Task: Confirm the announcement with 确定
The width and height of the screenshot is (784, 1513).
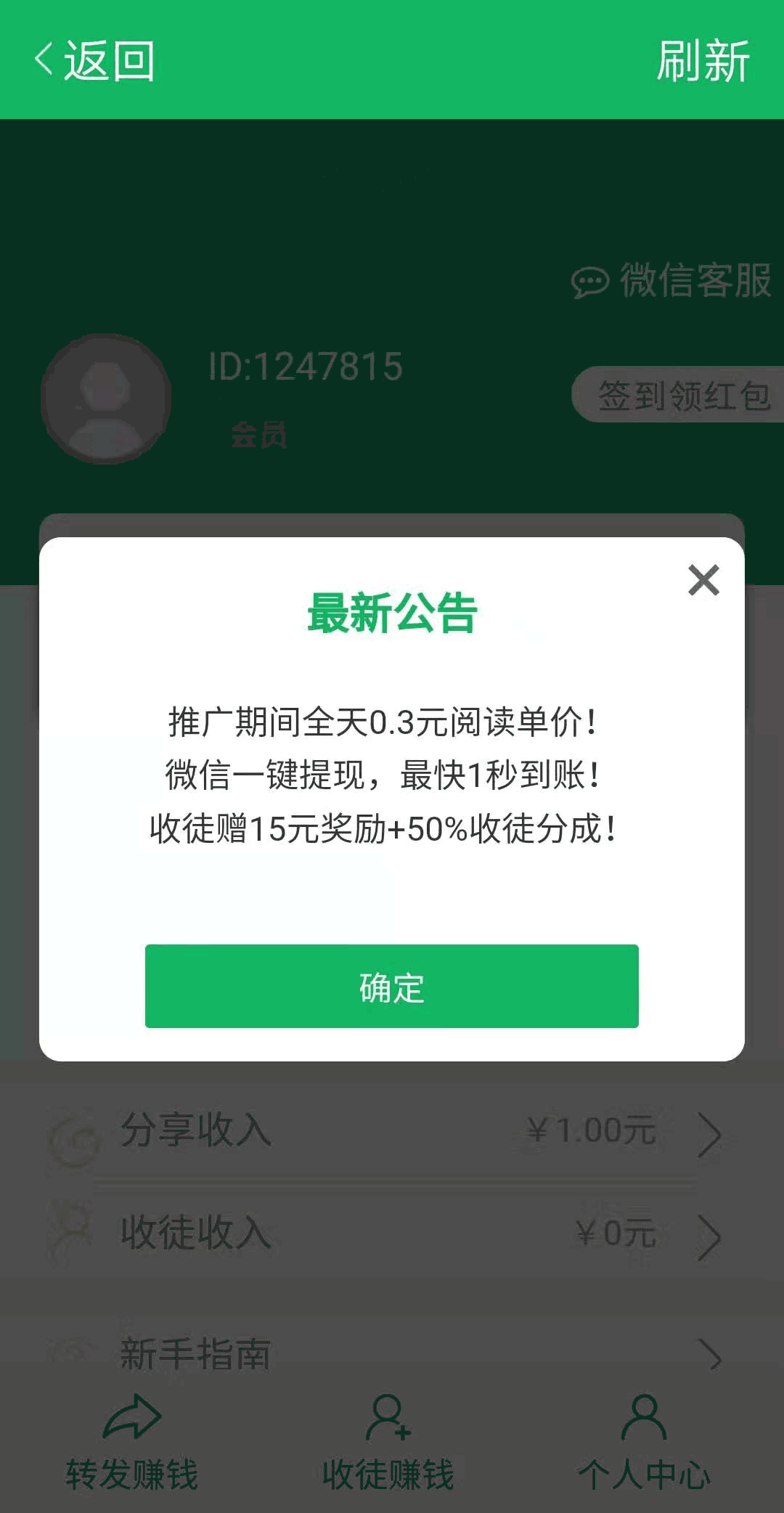Action: 392,986
